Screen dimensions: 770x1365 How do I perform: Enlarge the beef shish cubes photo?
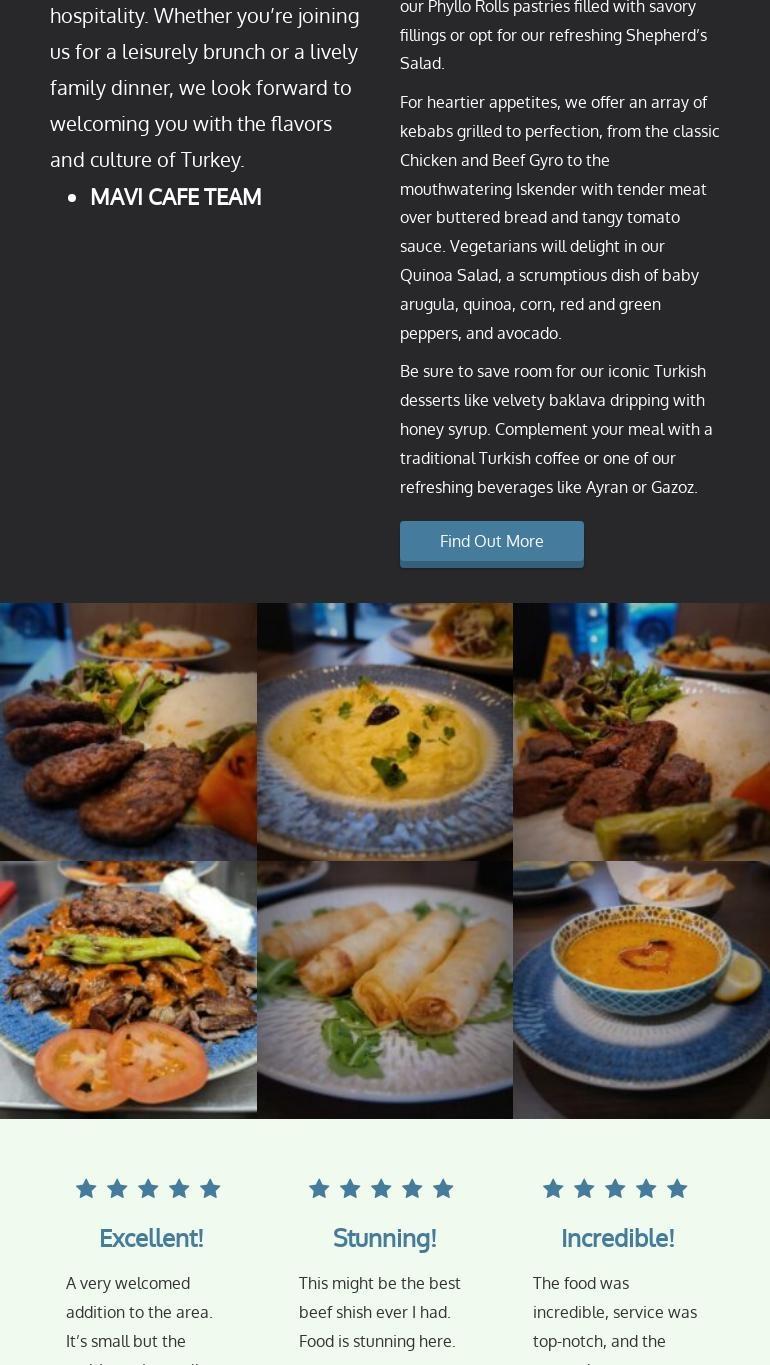coord(641,731)
